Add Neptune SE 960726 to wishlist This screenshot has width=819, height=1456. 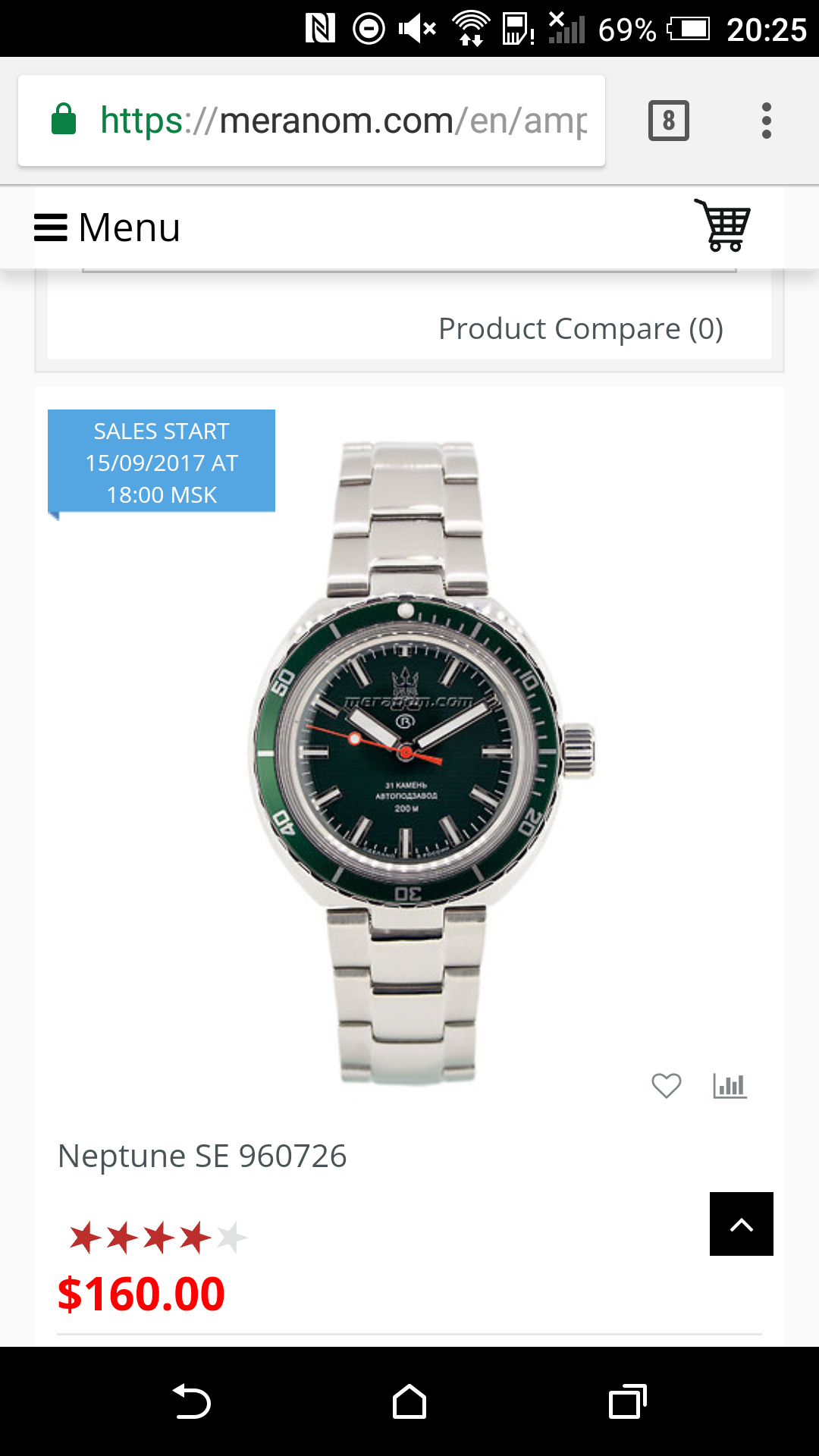point(666,1086)
